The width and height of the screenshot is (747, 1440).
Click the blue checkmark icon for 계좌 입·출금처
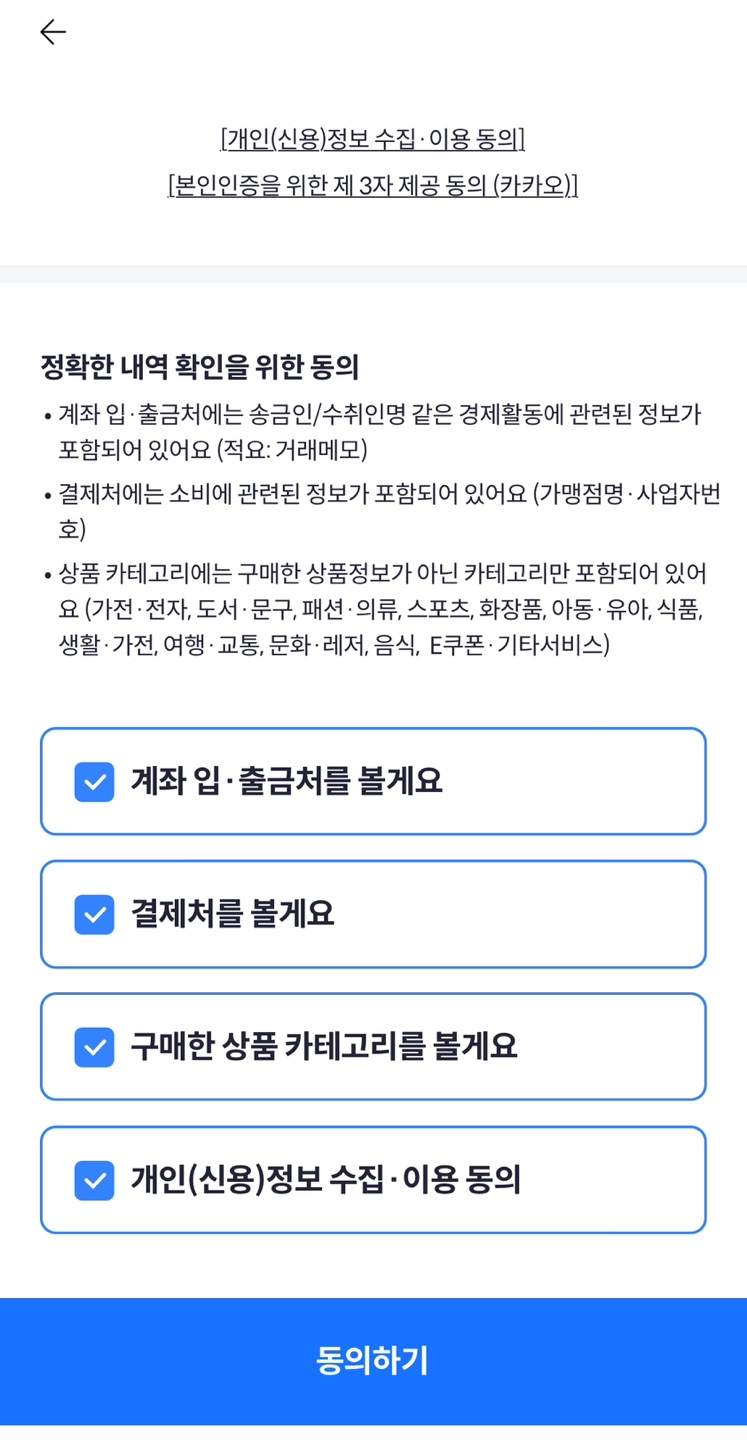coord(93,781)
